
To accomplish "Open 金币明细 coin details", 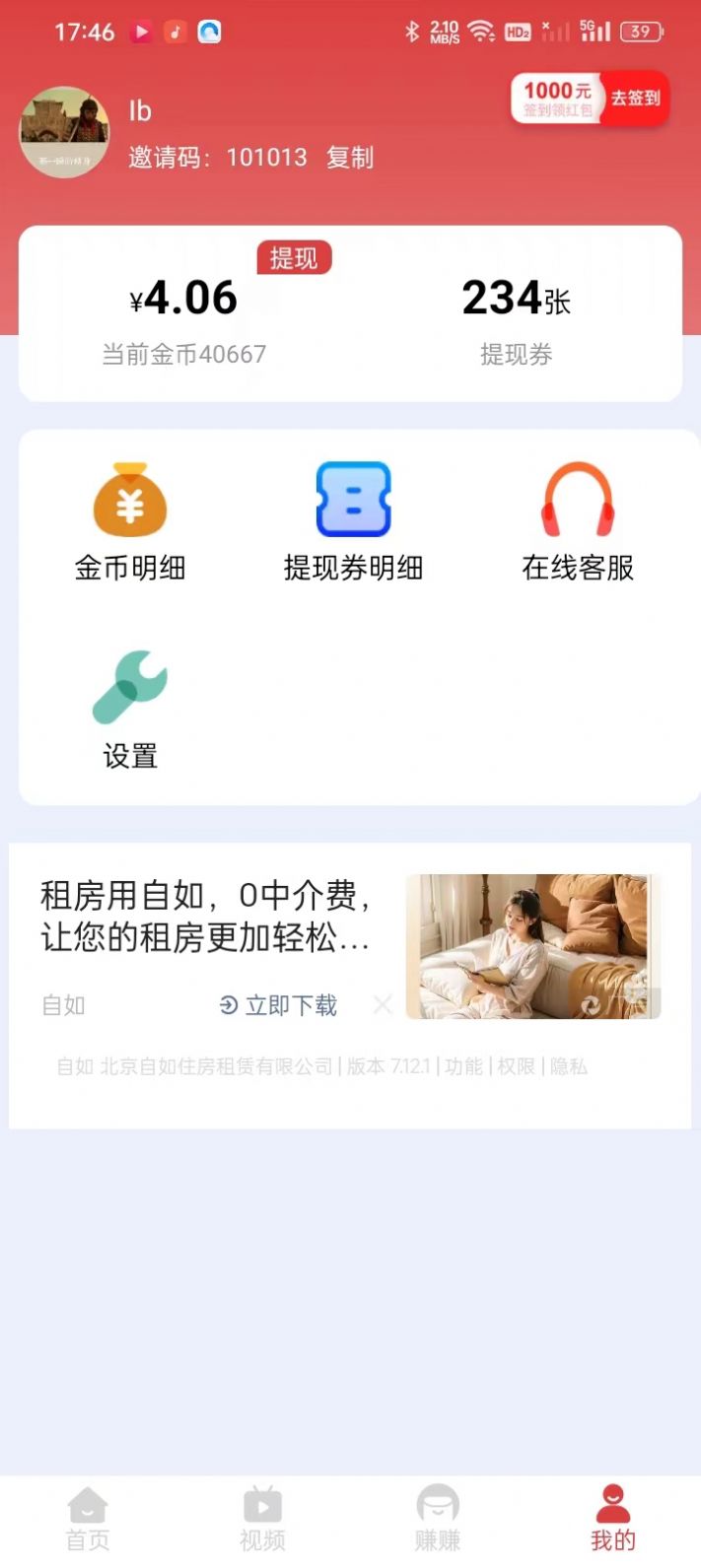I will click(x=130, y=522).
